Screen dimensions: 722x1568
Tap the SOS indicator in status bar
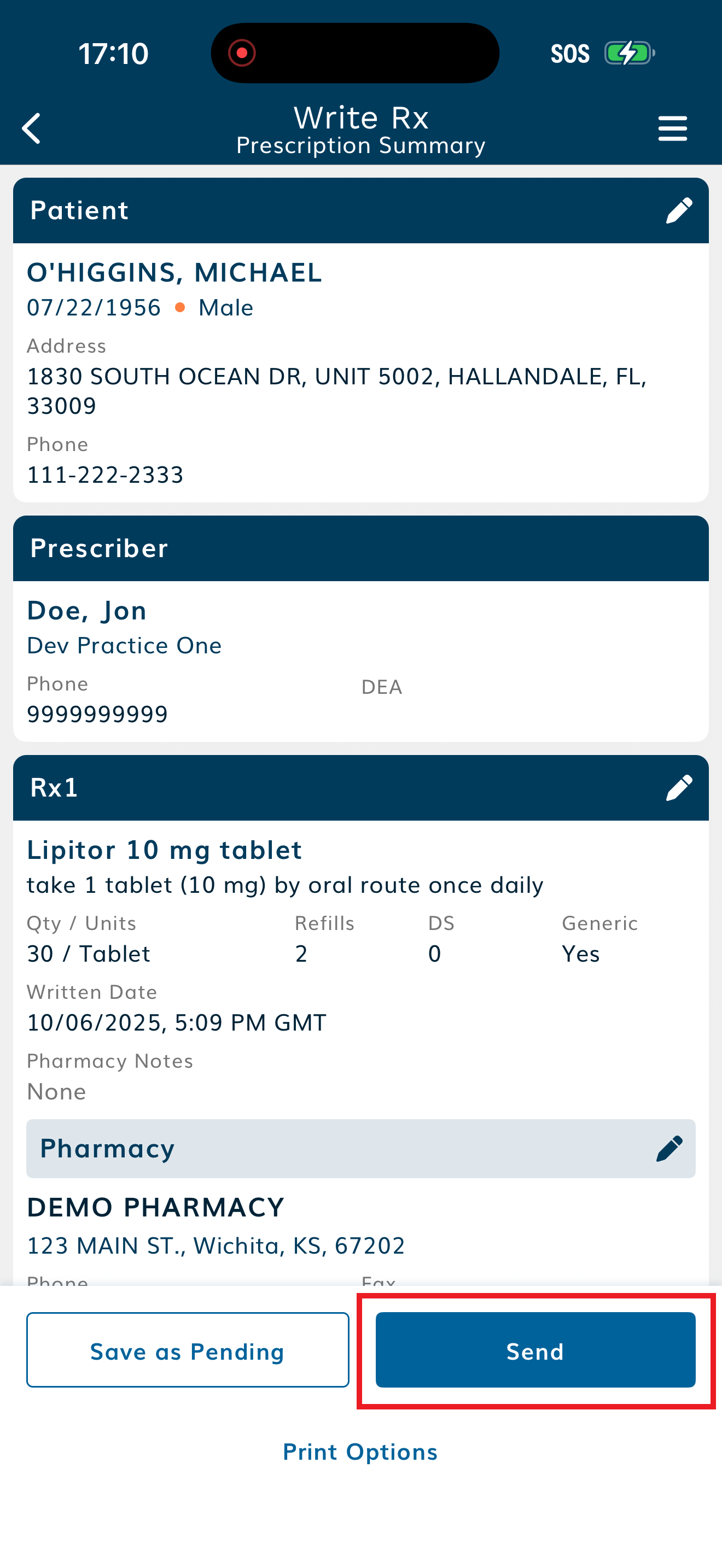(570, 54)
